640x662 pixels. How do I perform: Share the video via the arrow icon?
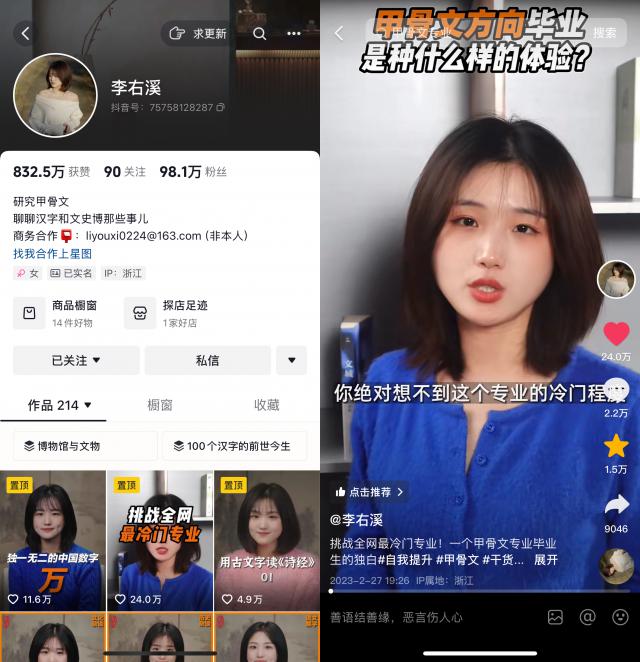click(x=616, y=505)
